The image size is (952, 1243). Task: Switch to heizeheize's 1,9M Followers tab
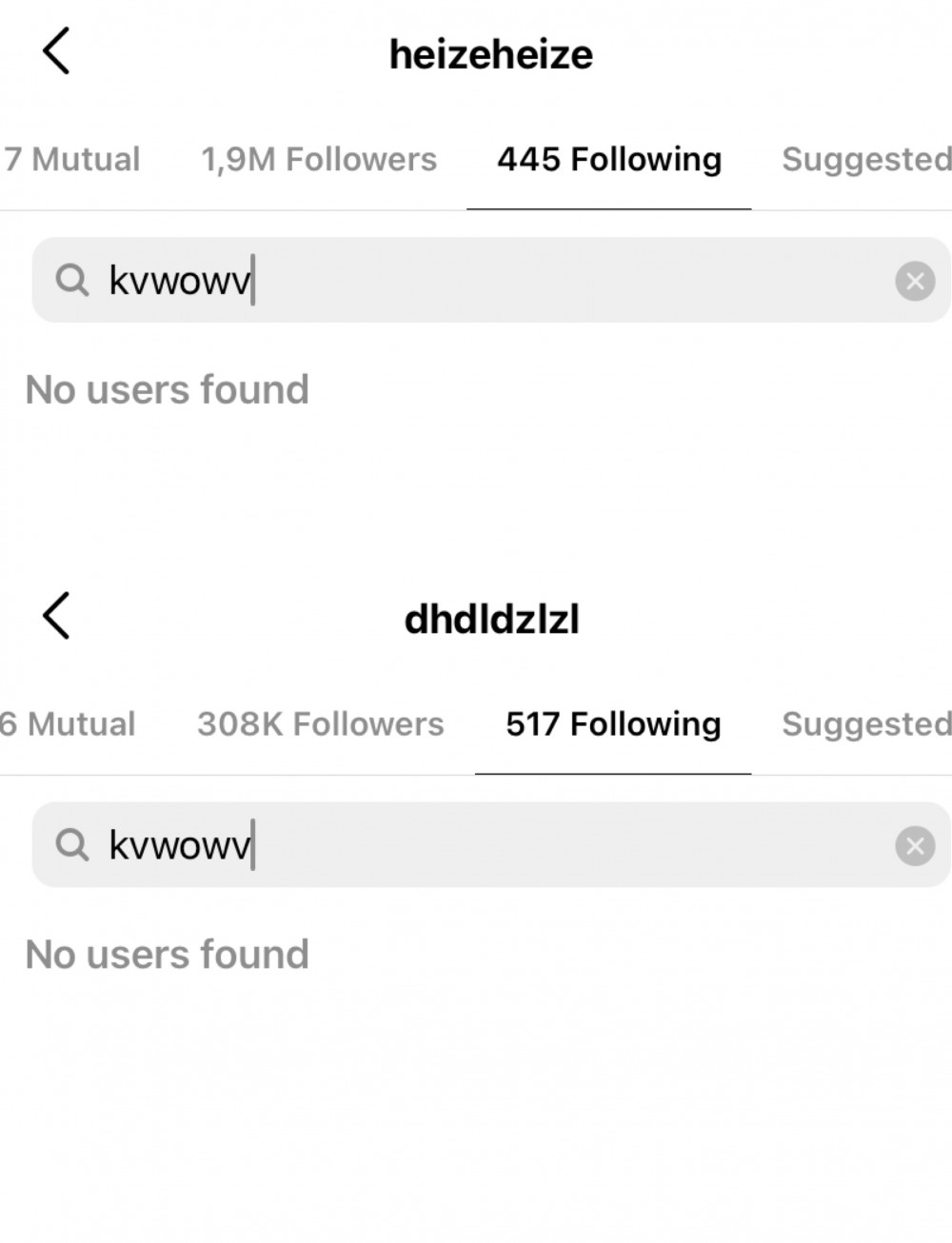pos(319,159)
